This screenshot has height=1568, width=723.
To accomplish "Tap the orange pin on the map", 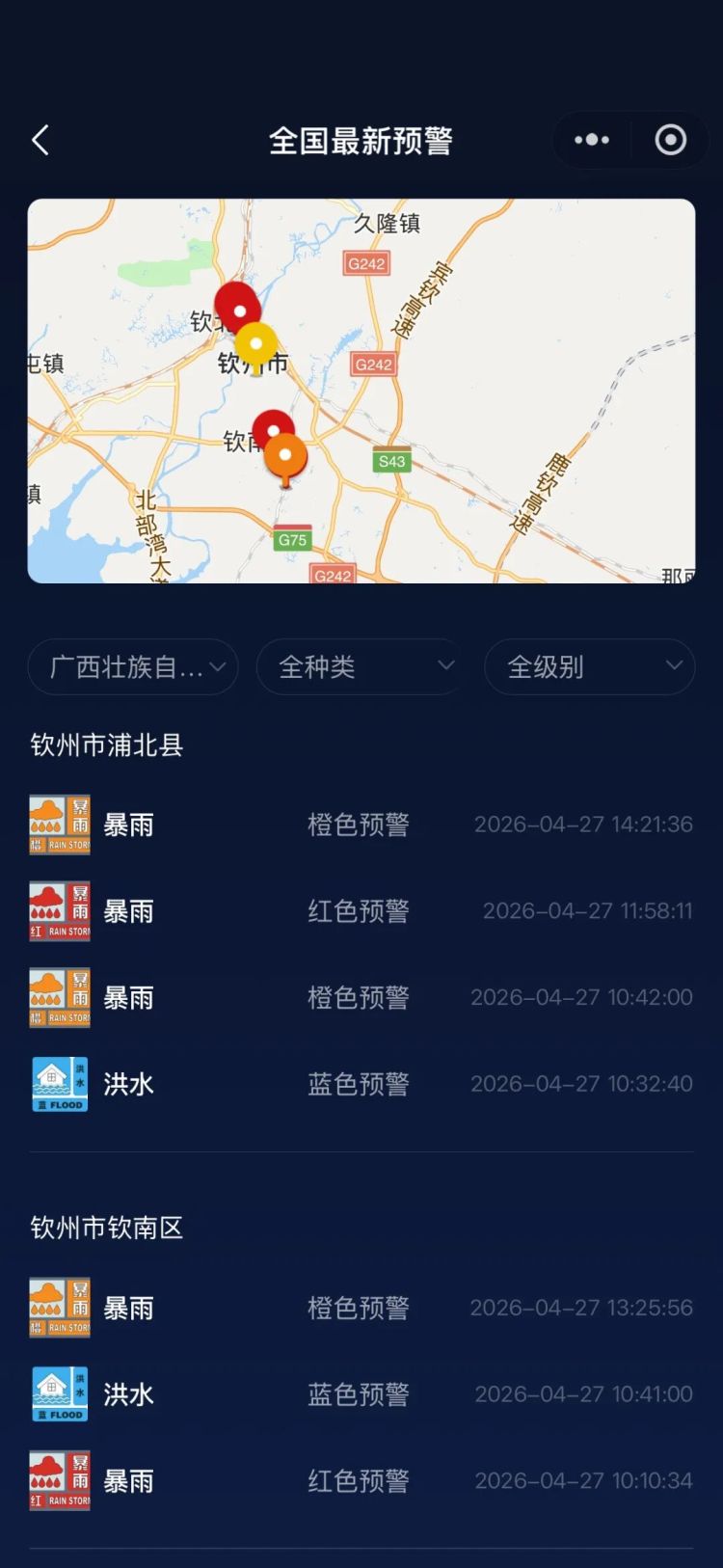I will 285,456.
